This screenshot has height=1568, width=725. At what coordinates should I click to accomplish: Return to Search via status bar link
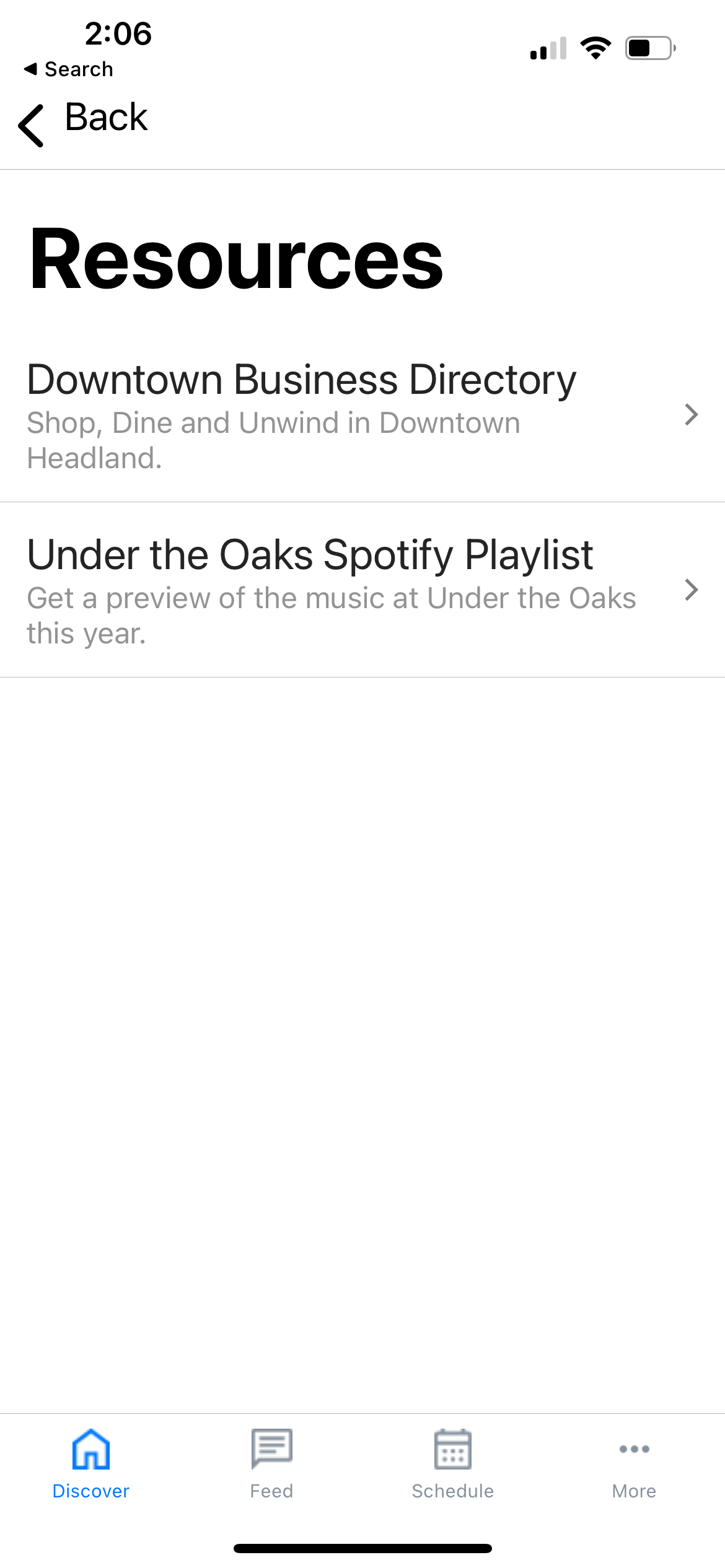[x=69, y=69]
